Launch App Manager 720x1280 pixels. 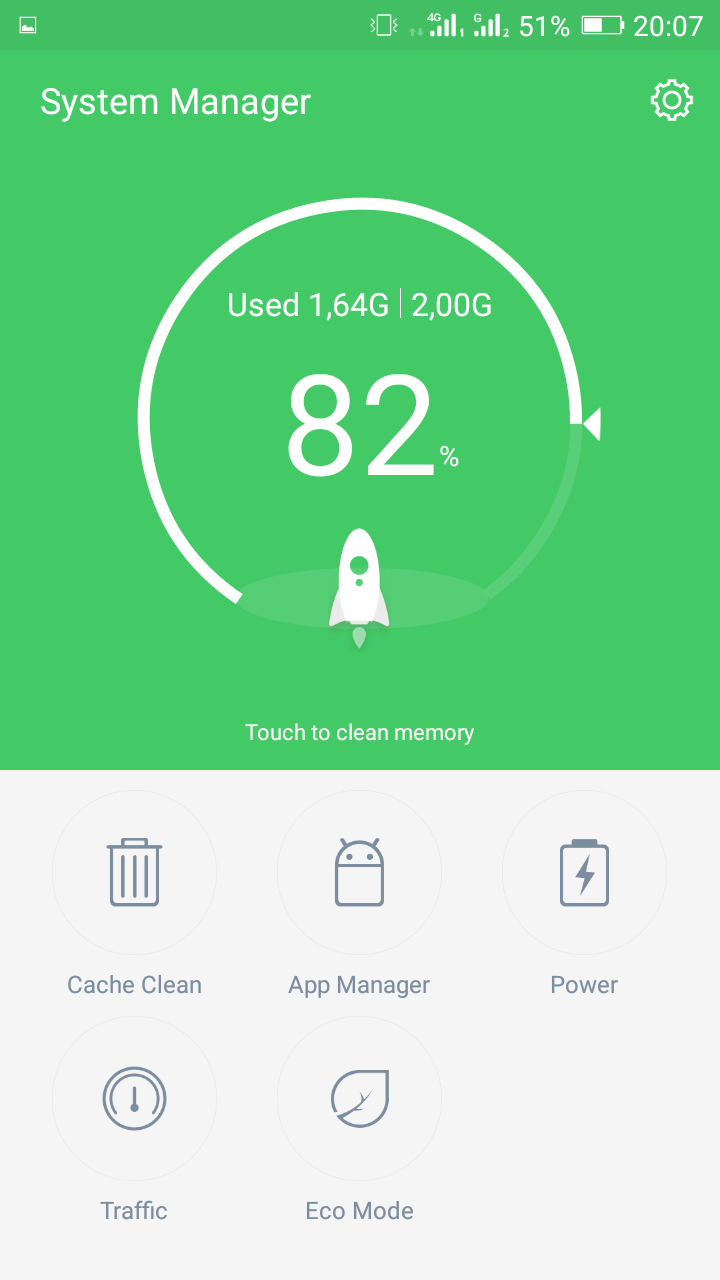point(359,873)
